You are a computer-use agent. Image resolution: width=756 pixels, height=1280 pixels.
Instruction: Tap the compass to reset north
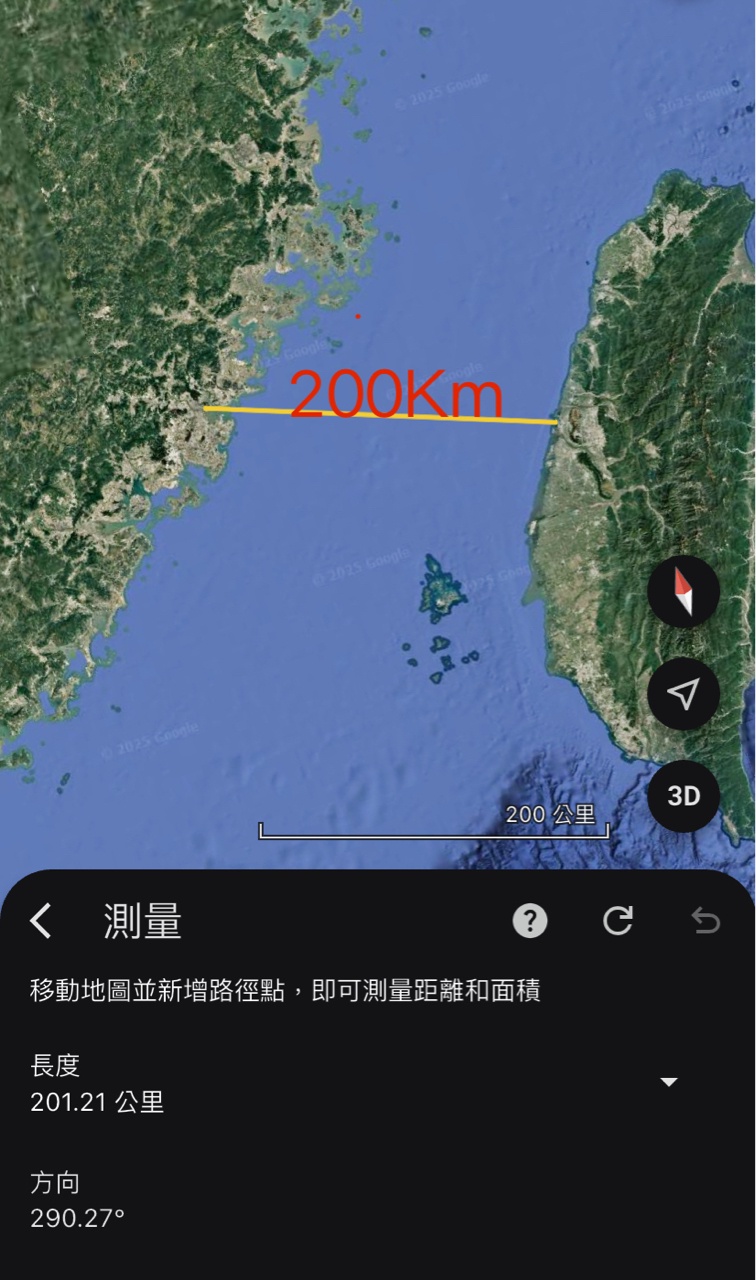683,592
